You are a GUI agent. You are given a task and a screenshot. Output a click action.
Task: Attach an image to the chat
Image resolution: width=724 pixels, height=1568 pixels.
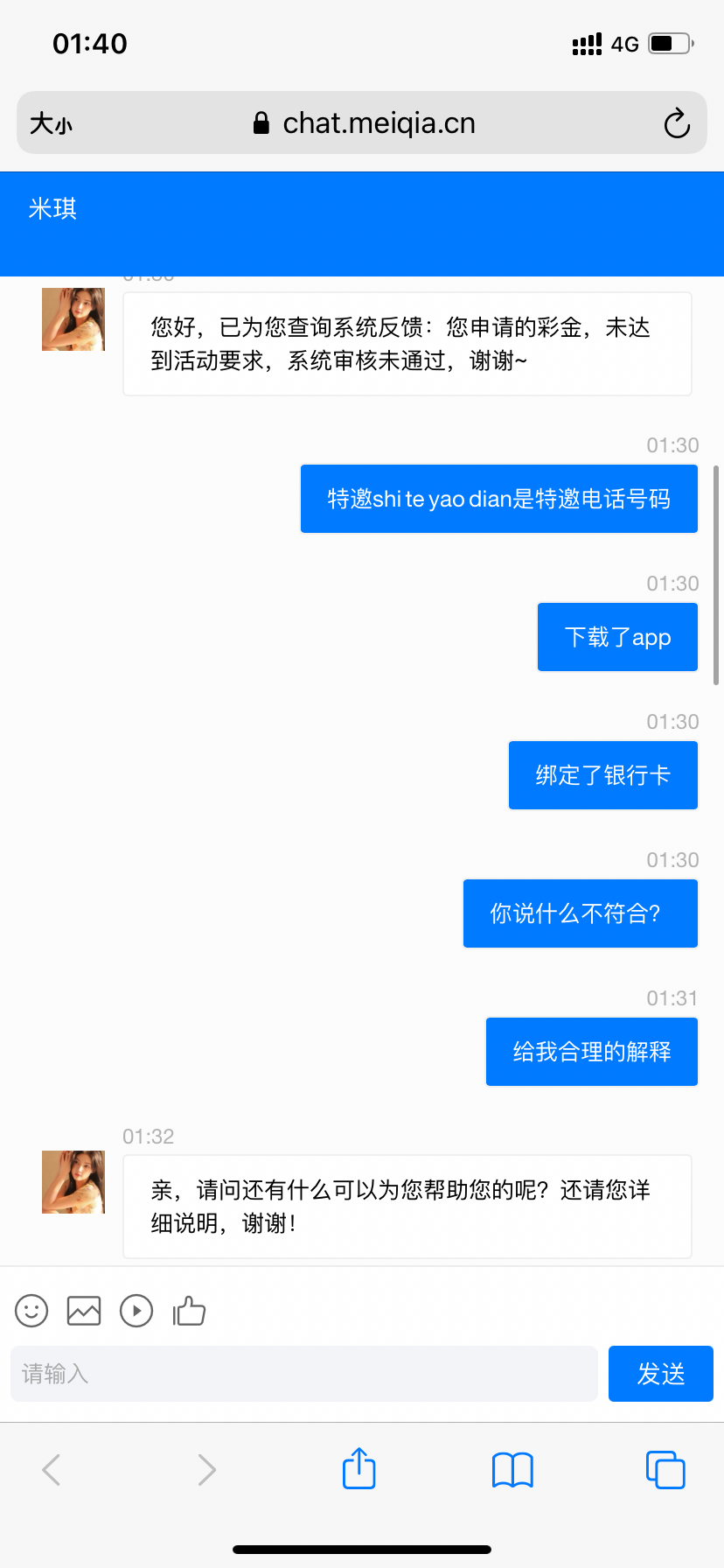click(x=84, y=1311)
